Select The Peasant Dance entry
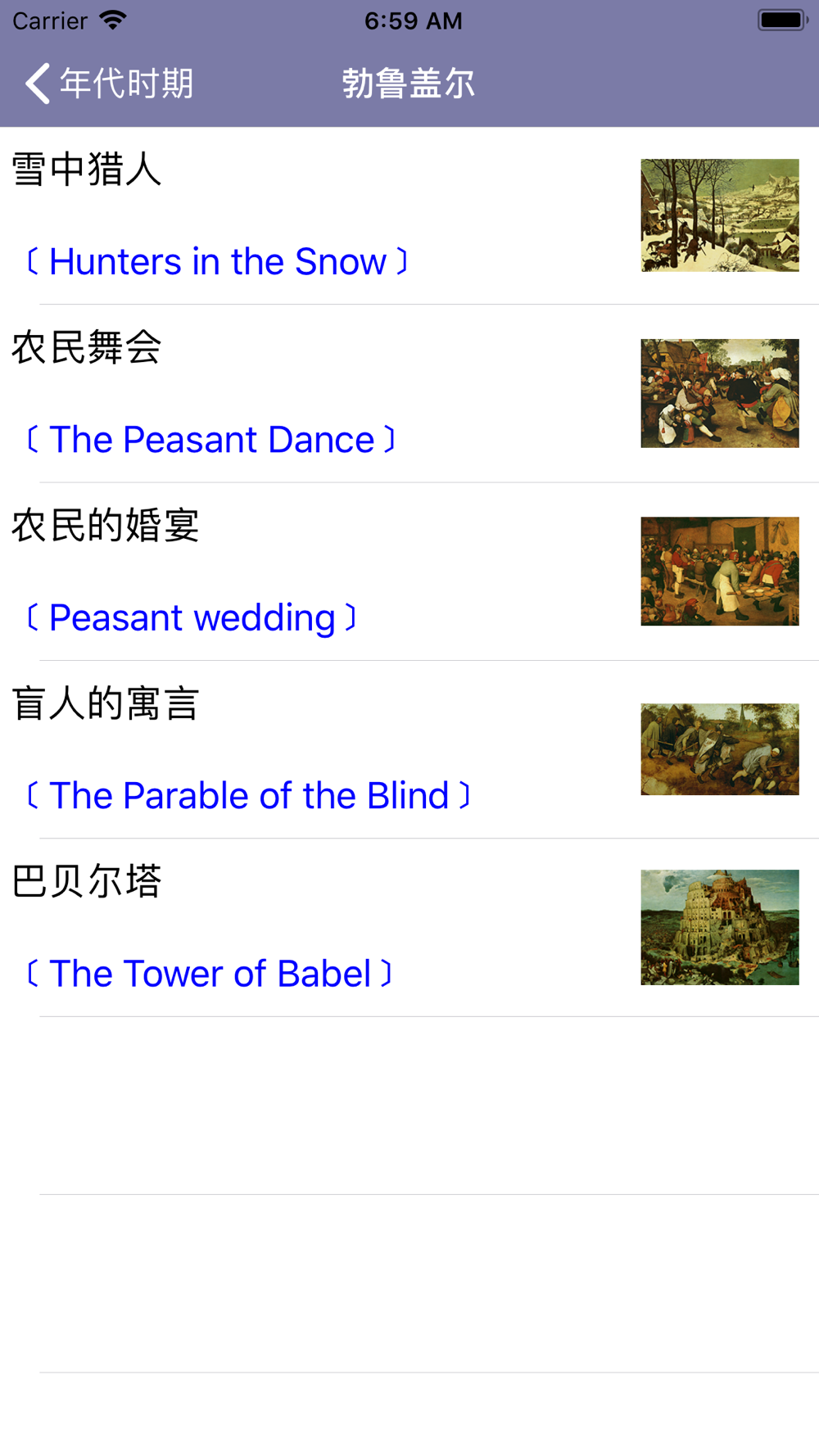This screenshot has width=819, height=1456. pyautogui.click(x=328, y=394)
